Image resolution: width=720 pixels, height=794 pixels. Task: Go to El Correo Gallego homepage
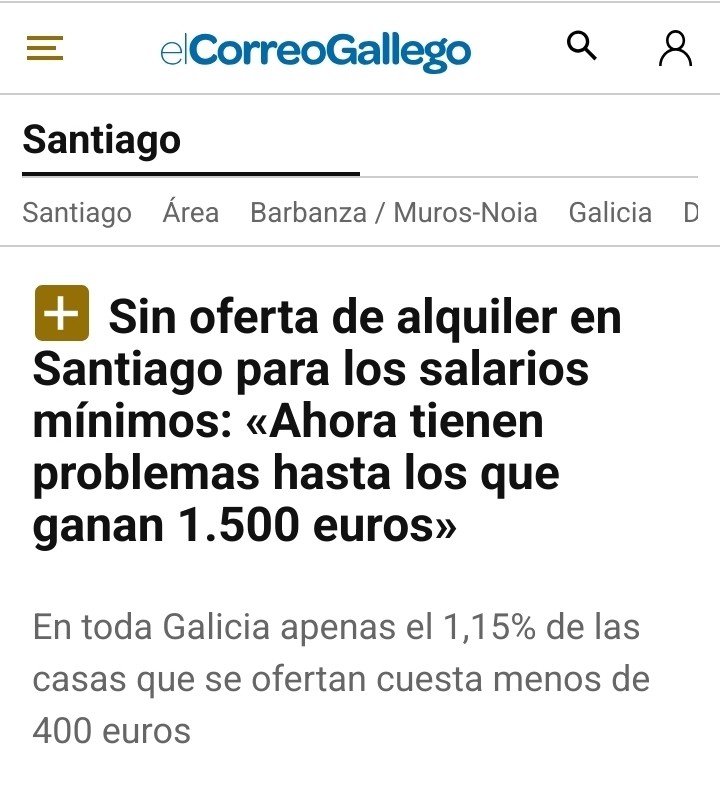coord(315,50)
